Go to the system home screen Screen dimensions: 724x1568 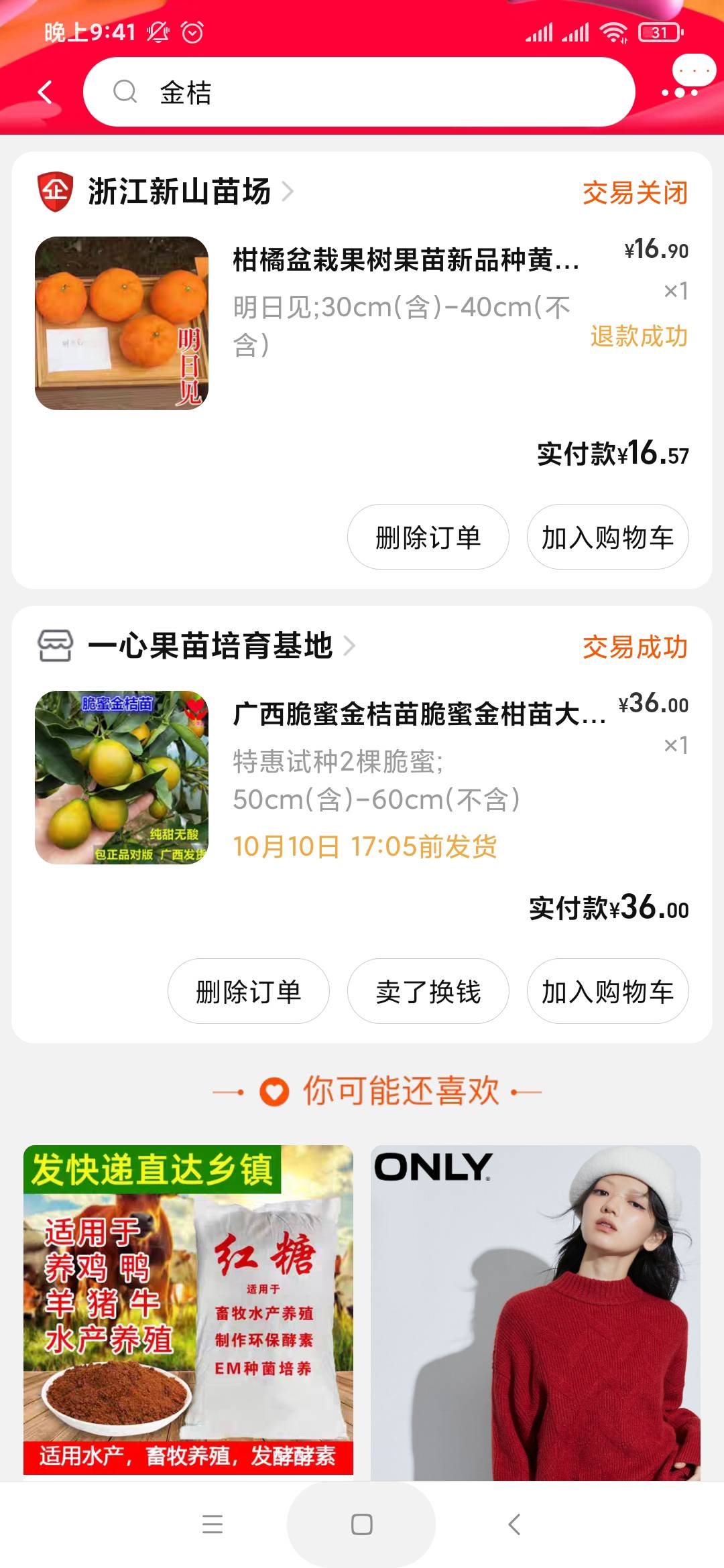361,1524
